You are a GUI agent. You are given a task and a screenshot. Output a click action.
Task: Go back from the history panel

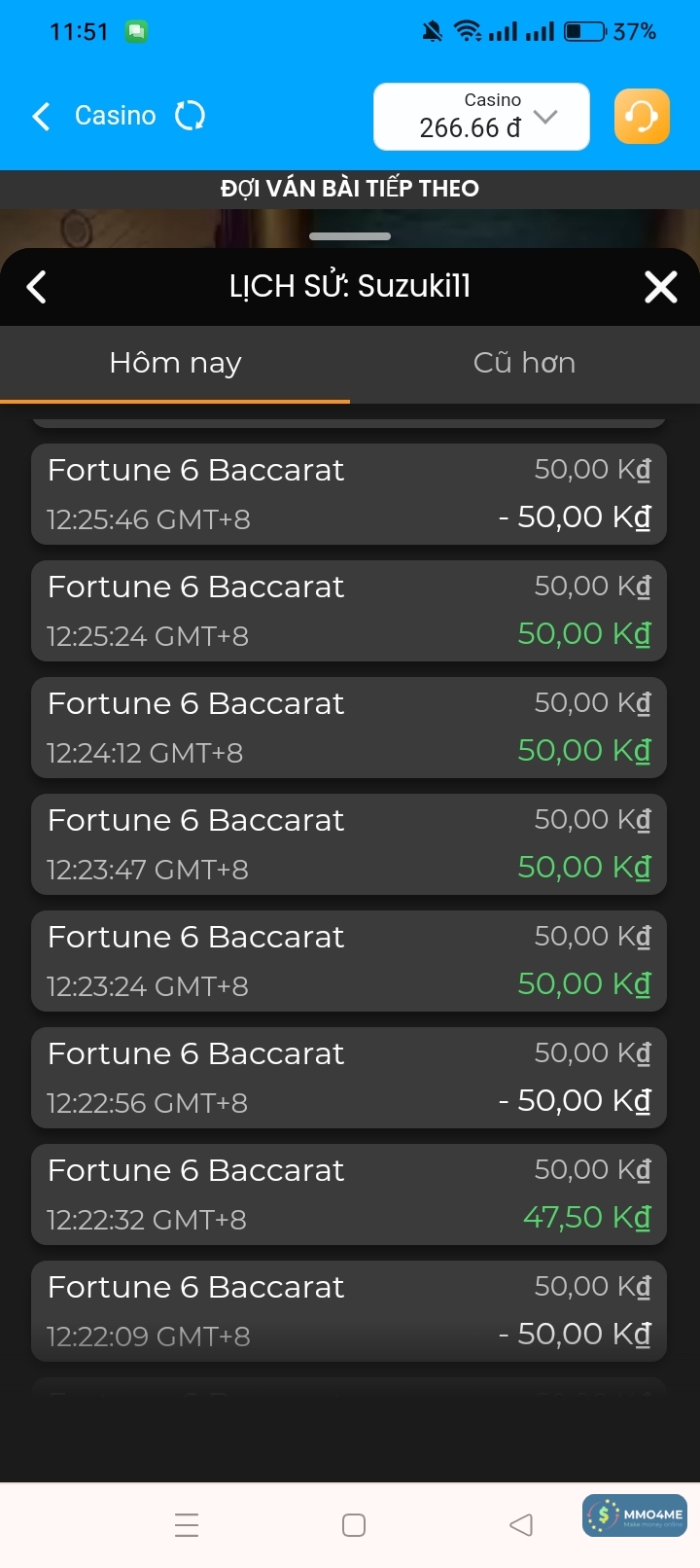(x=37, y=287)
